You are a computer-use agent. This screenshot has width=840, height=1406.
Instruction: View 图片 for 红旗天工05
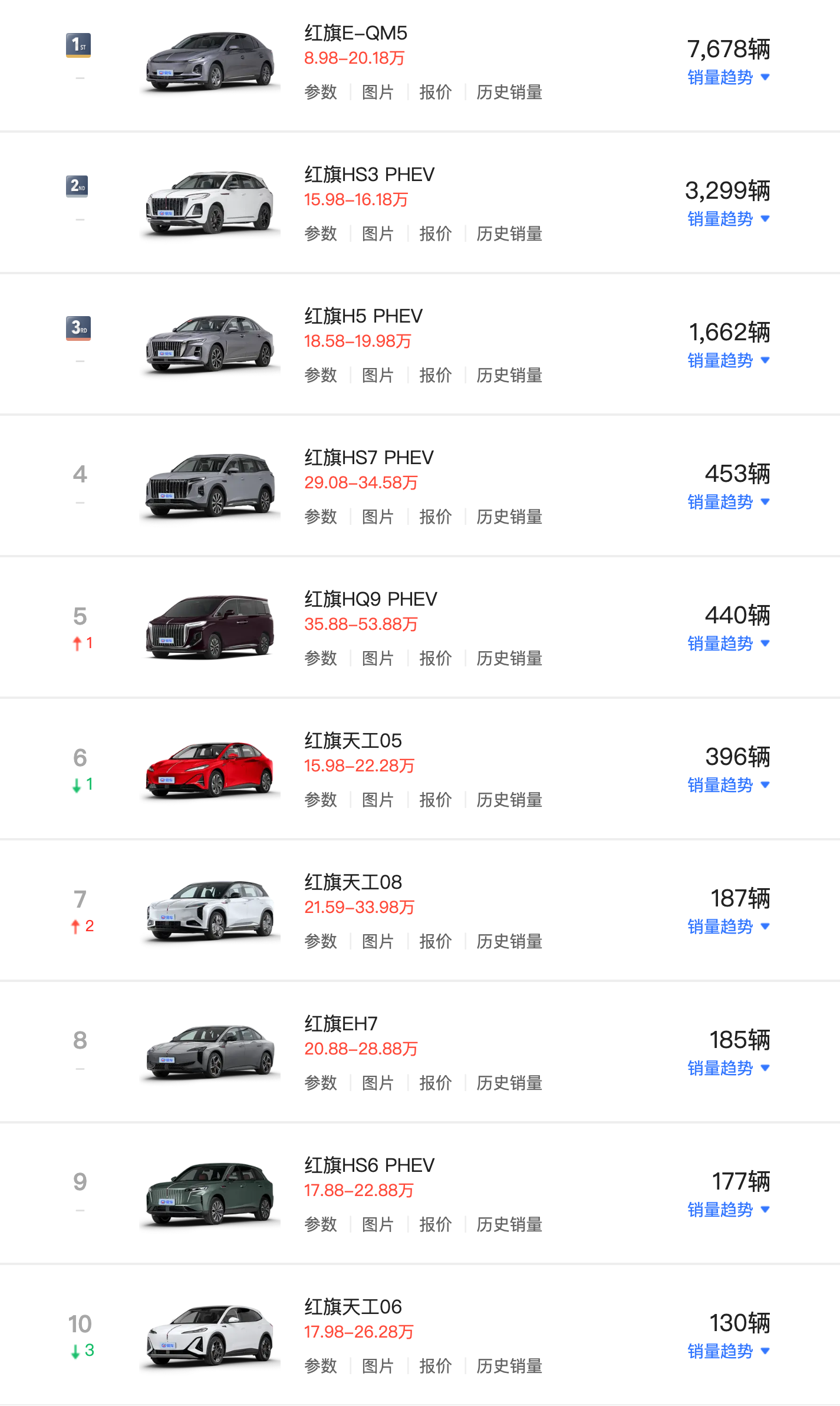[x=377, y=800]
